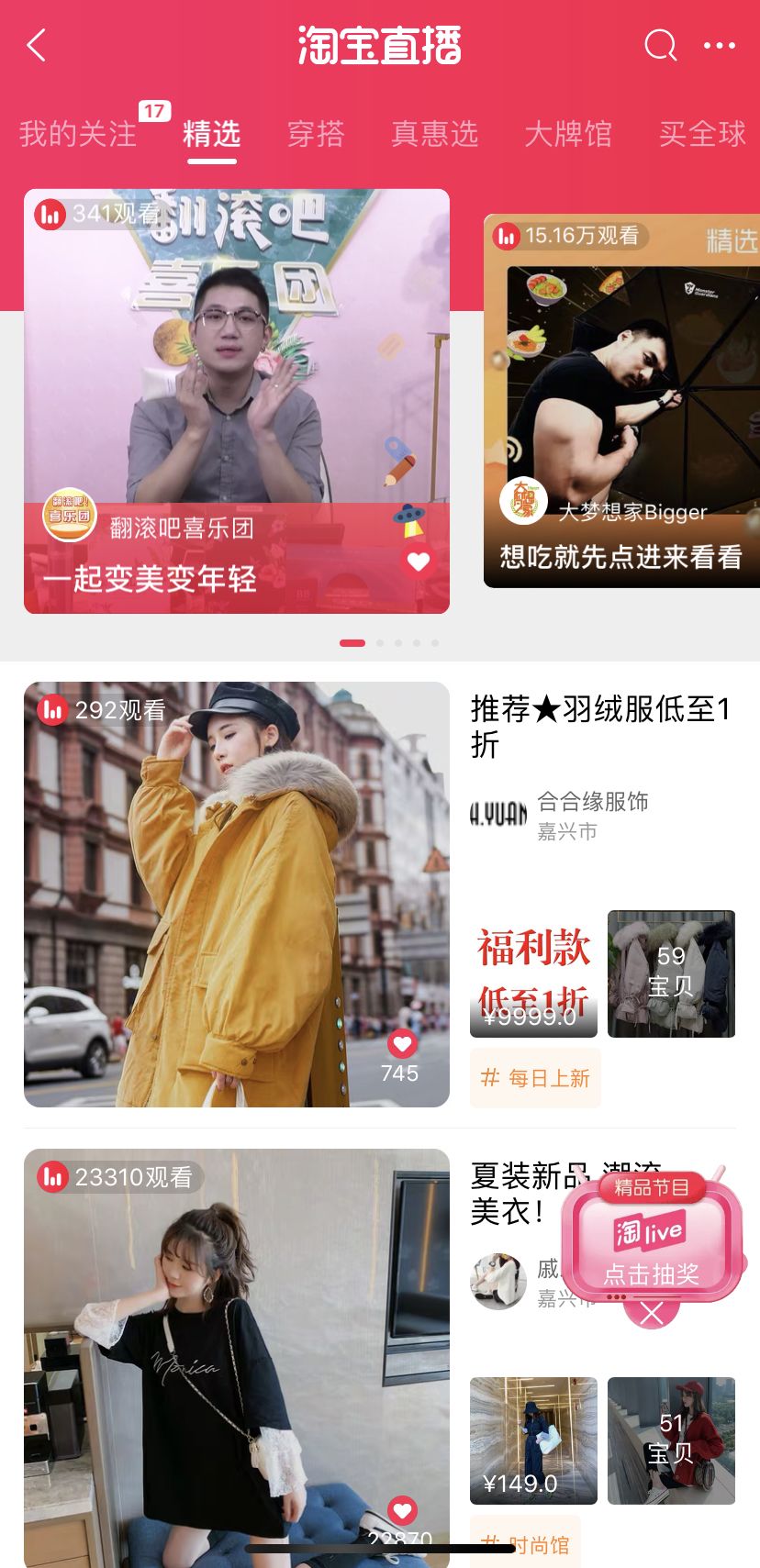Open the three-dot overflow menu
The height and width of the screenshot is (1568, 760).
719,45
